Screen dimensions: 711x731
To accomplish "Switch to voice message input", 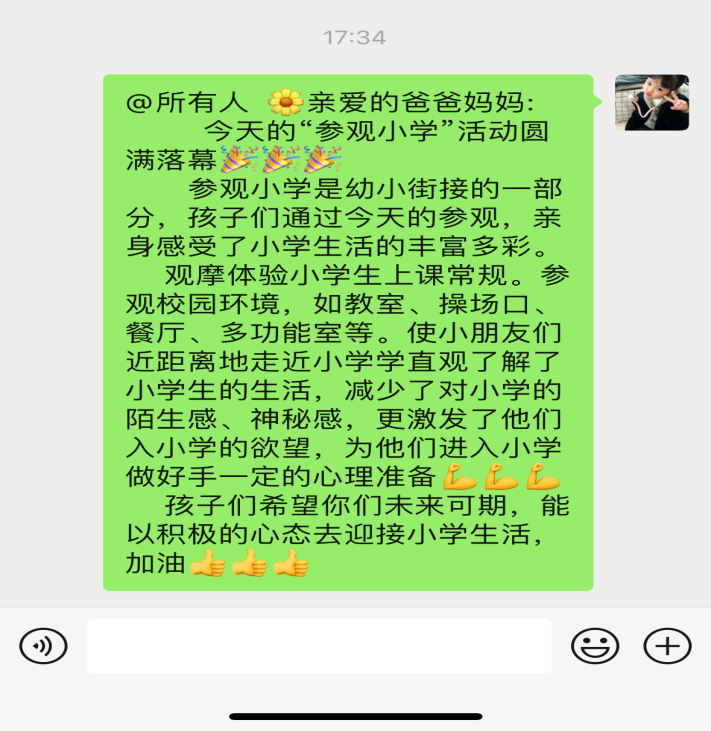I will pos(43,646).
